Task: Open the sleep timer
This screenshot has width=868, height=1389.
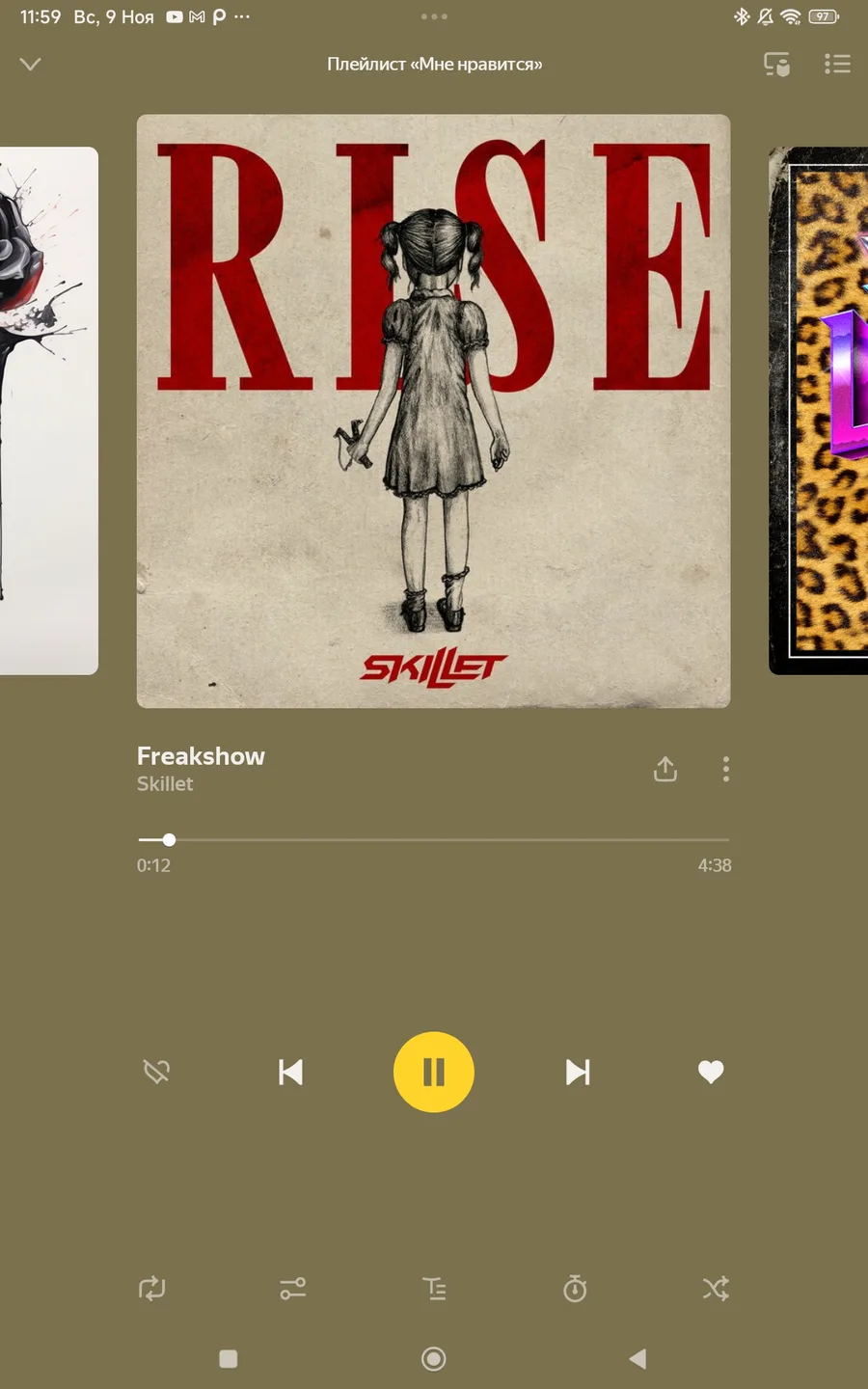Action: click(x=575, y=1289)
